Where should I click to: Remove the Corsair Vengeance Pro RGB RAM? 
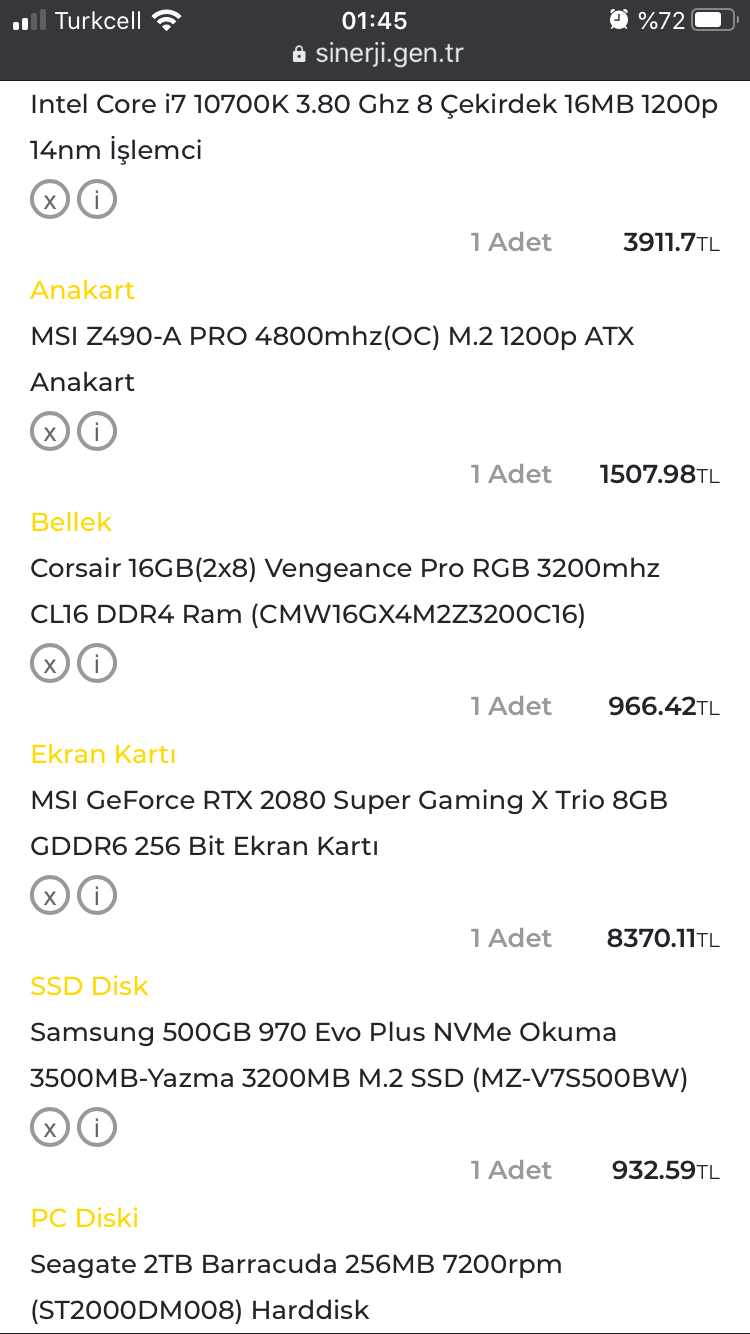(49, 663)
